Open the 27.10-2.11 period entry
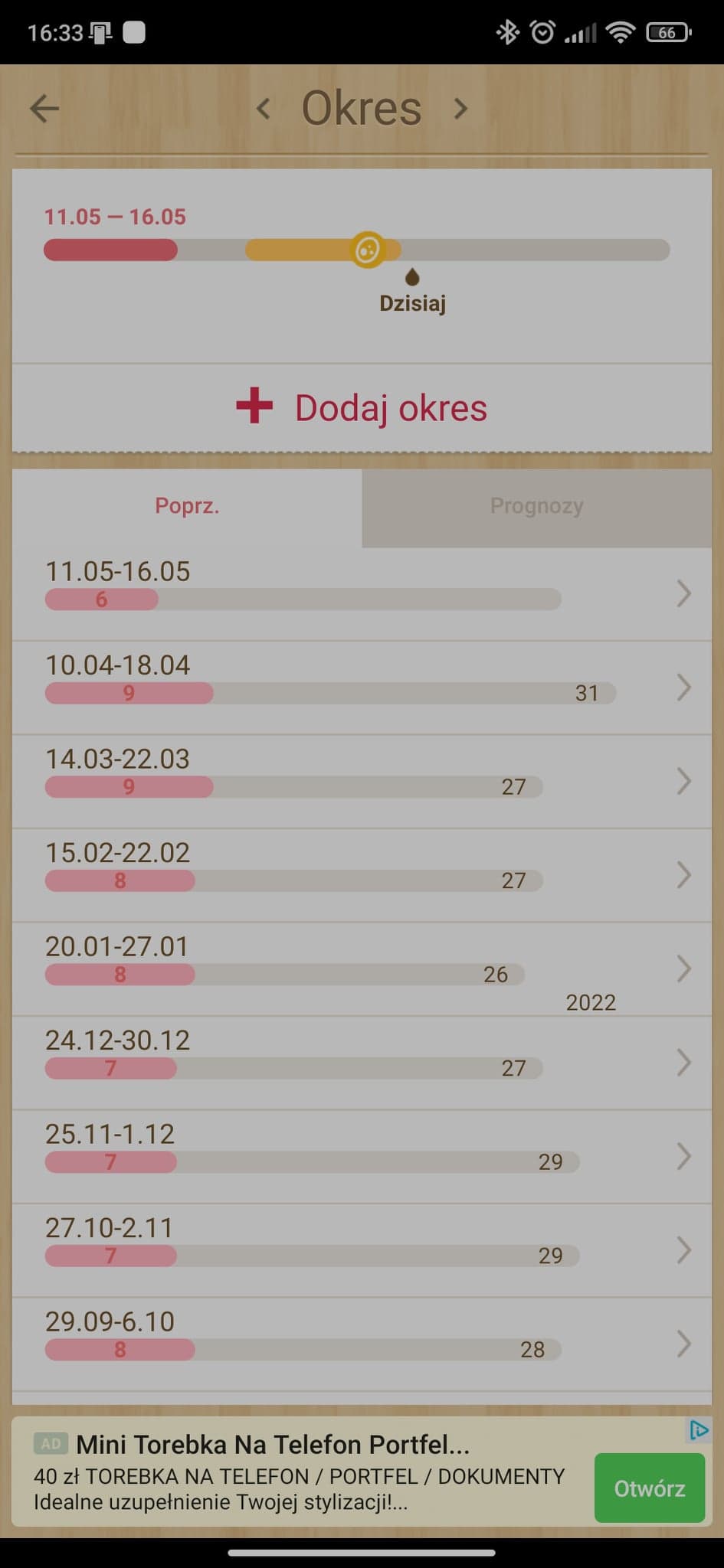Image resolution: width=724 pixels, height=1568 pixels. [x=362, y=1249]
